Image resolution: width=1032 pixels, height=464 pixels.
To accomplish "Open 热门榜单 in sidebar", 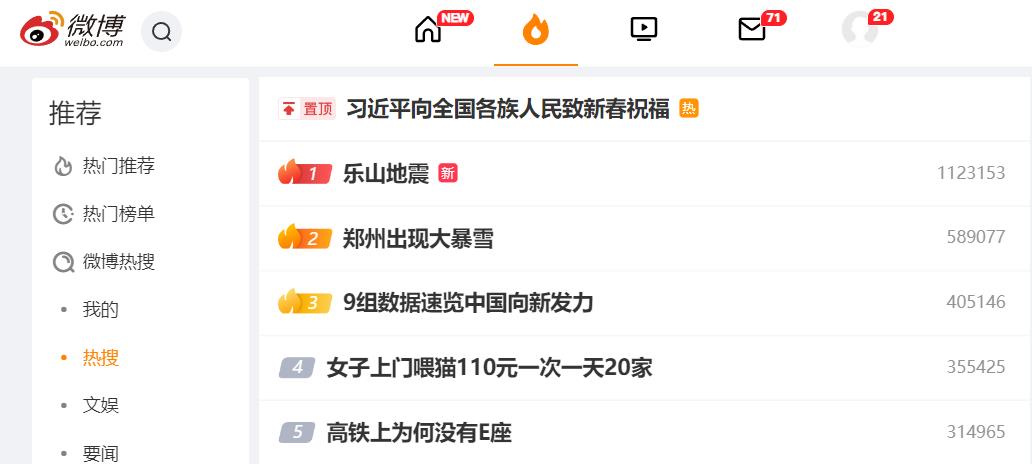I will [118, 214].
